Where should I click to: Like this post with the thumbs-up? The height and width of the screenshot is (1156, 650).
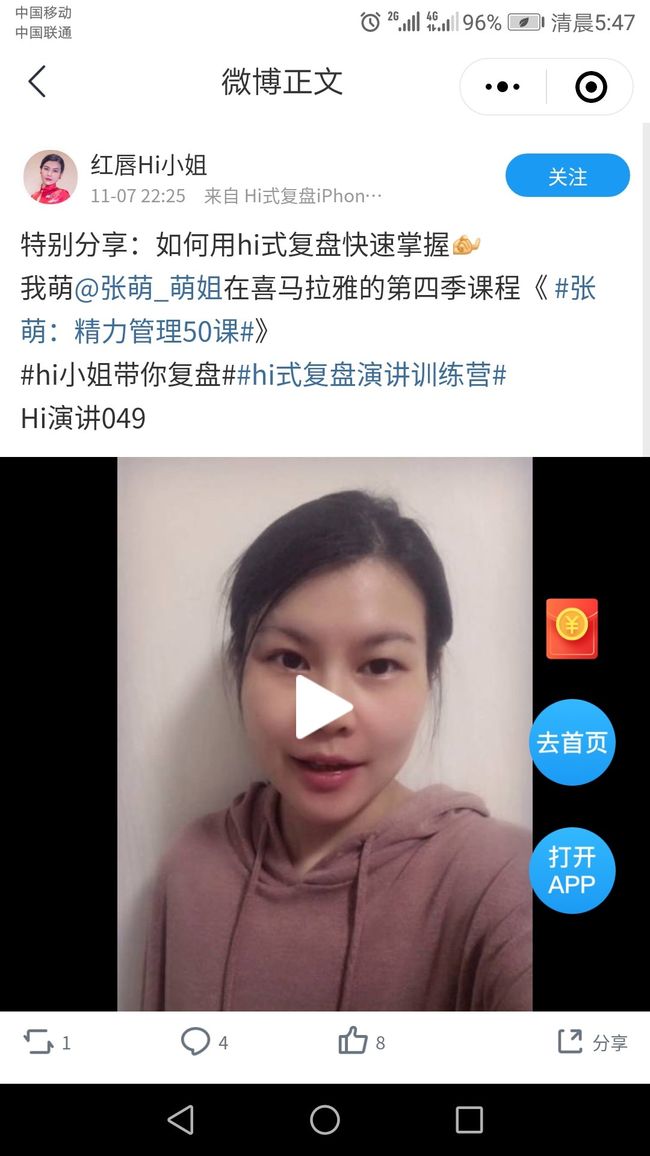point(362,1042)
